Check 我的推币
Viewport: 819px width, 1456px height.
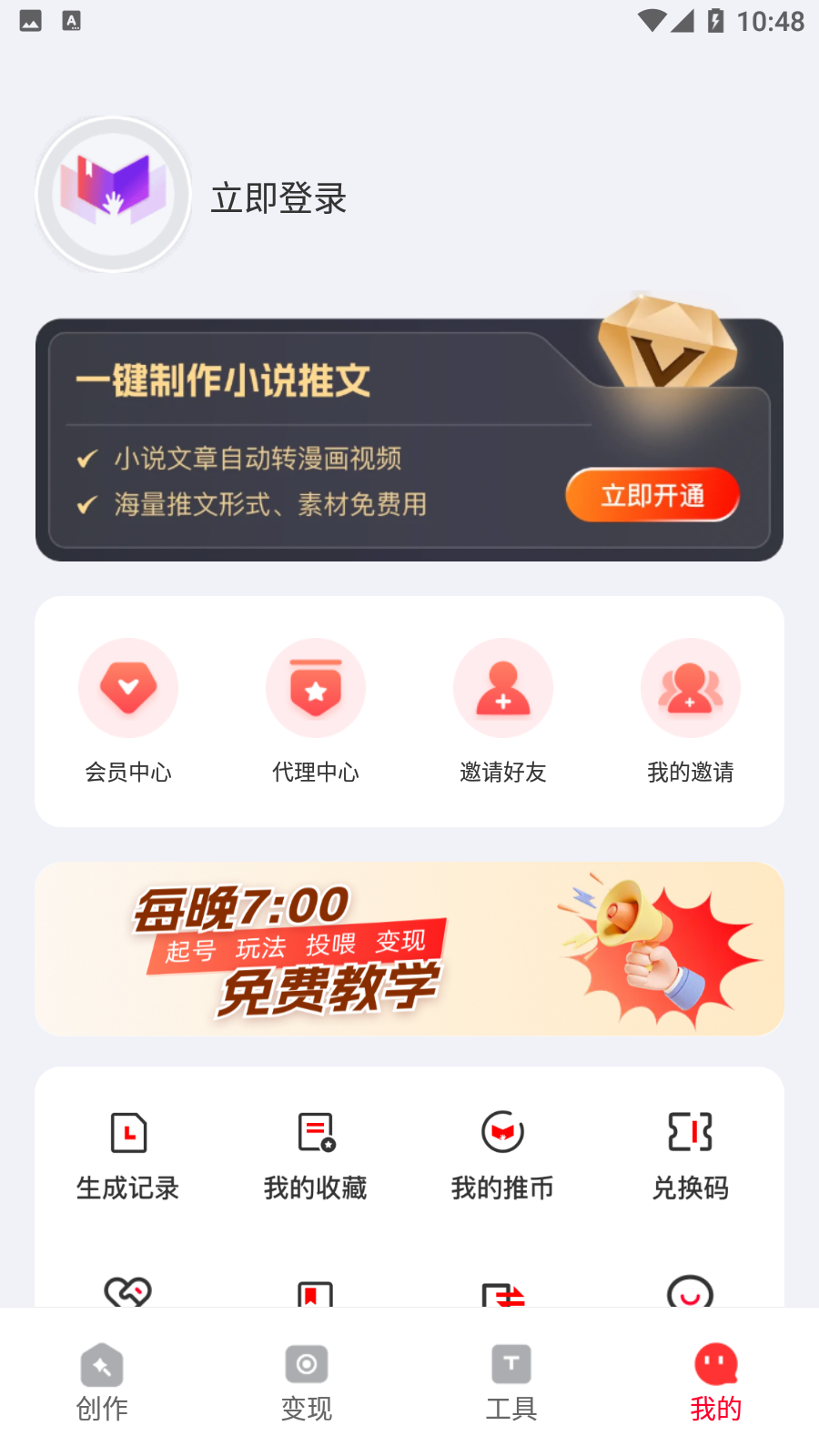tap(503, 1156)
